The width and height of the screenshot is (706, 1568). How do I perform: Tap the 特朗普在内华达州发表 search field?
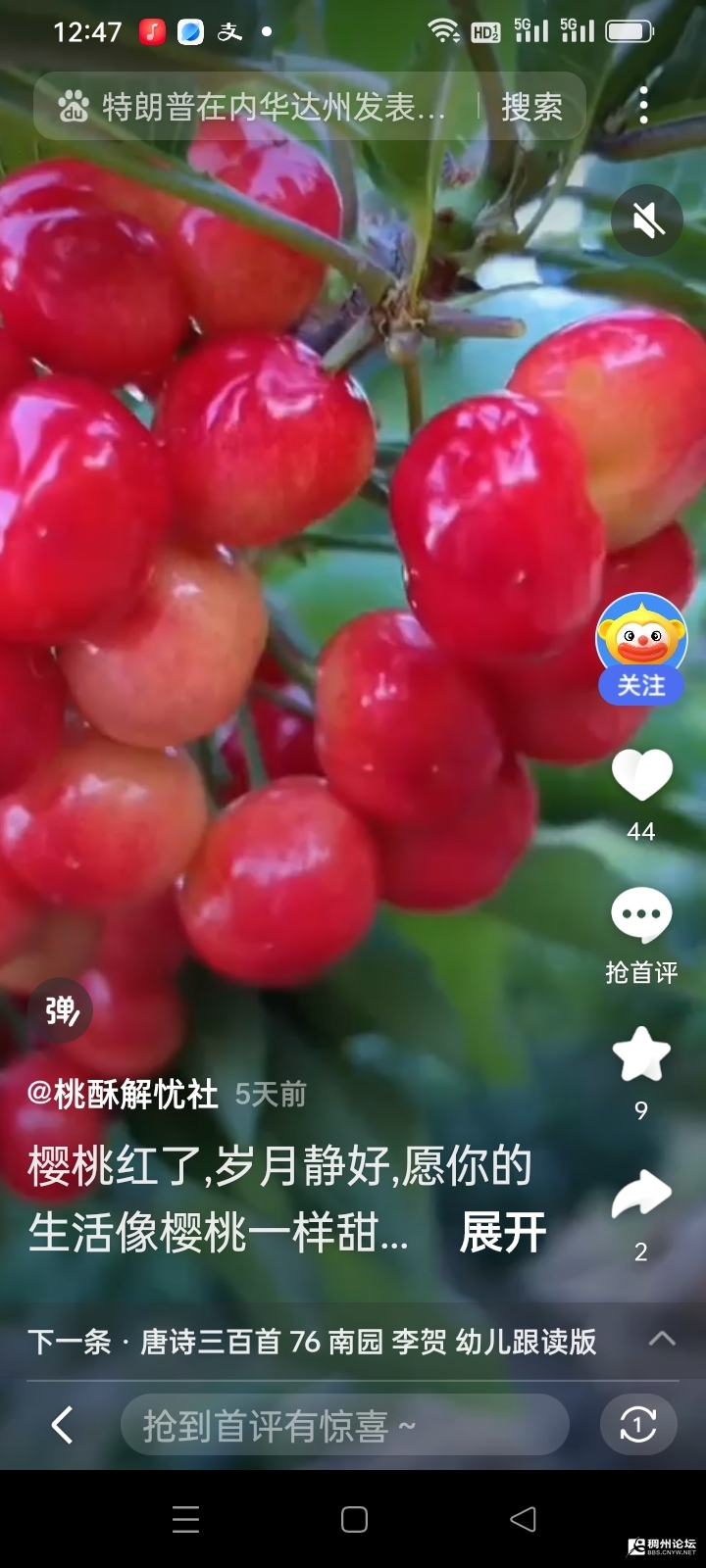tap(260, 107)
